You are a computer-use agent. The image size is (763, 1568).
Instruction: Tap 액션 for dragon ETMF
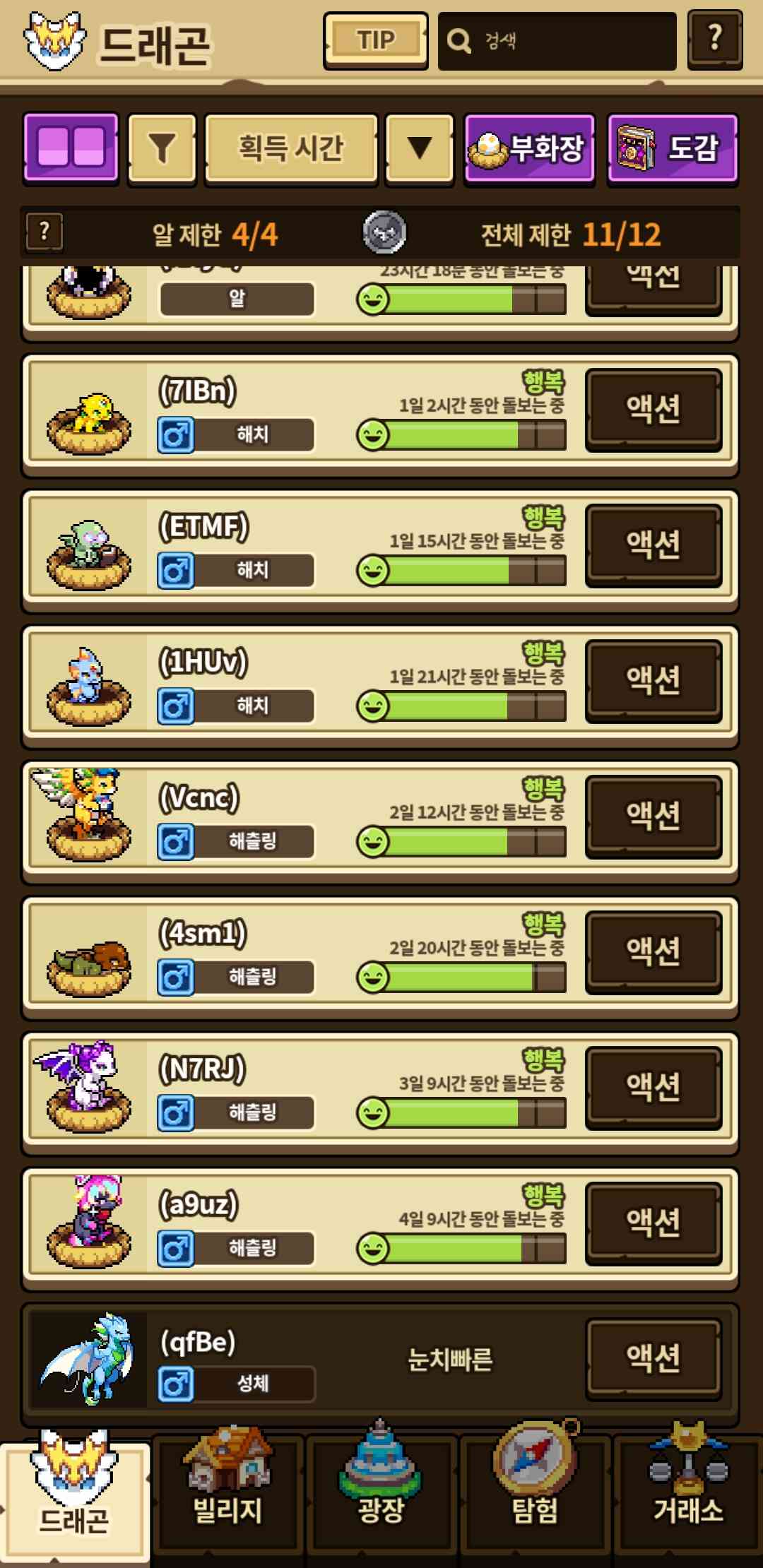[653, 545]
